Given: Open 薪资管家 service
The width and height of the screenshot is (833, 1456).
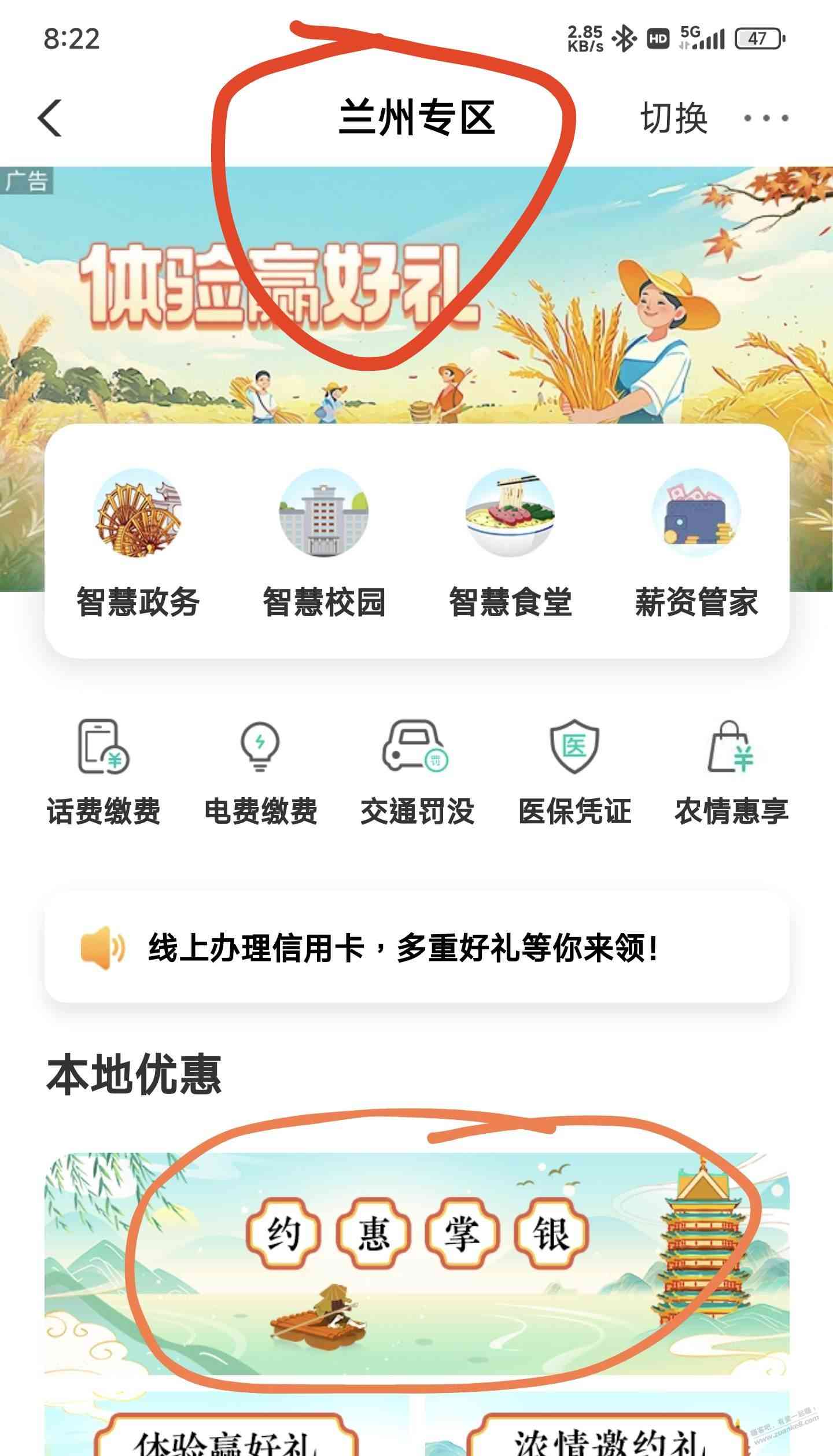Looking at the screenshot, I should (696, 544).
